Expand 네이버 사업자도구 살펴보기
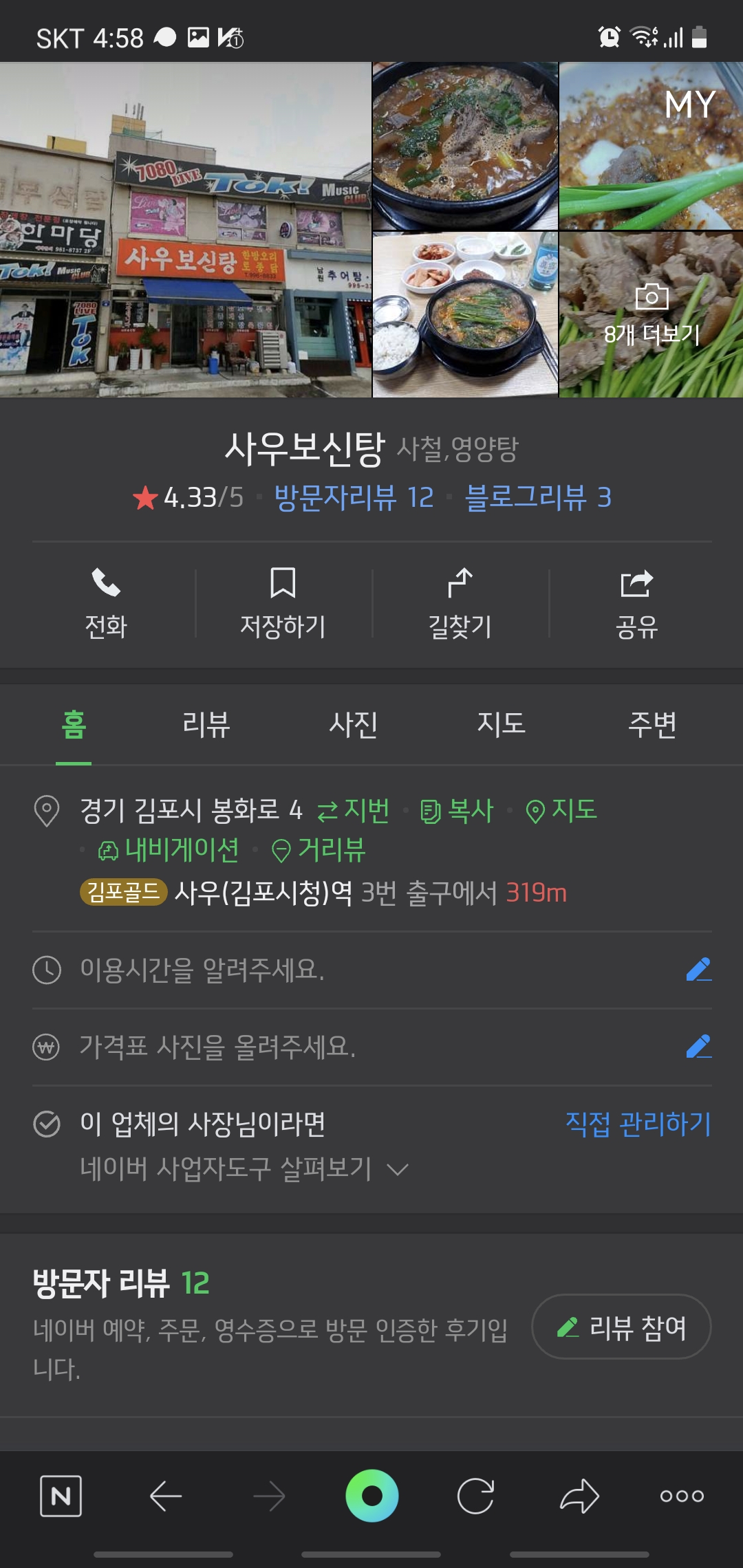This screenshot has height=1568, width=743. [244, 1168]
